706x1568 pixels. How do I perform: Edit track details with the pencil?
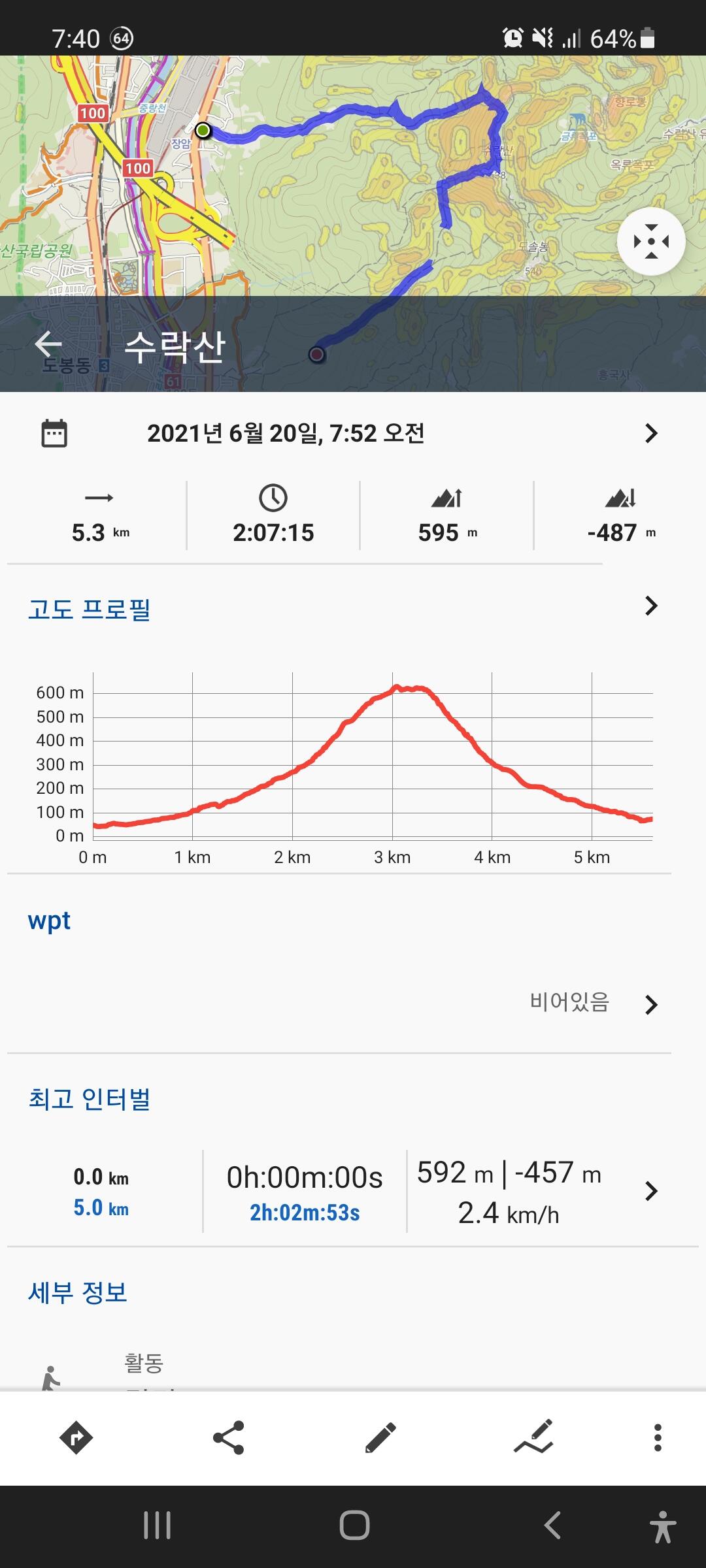tap(380, 1437)
